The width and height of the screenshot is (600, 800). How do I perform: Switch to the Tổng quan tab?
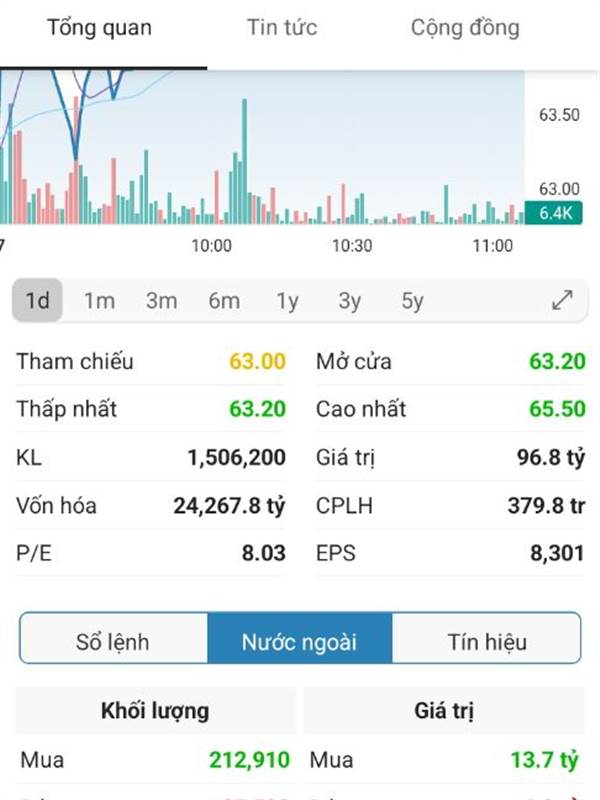click(x=100, y=28)
